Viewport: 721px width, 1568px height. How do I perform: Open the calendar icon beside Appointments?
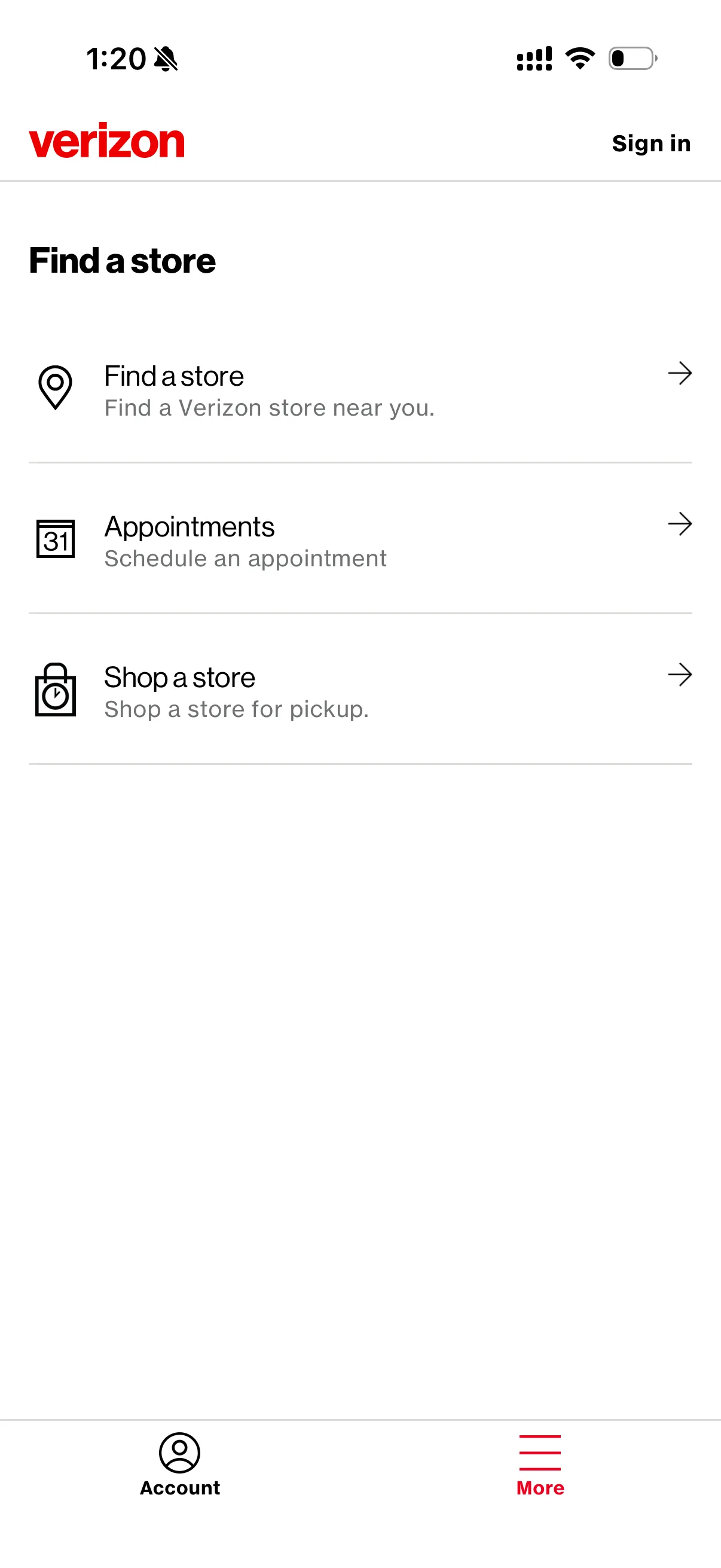point(56,538)
